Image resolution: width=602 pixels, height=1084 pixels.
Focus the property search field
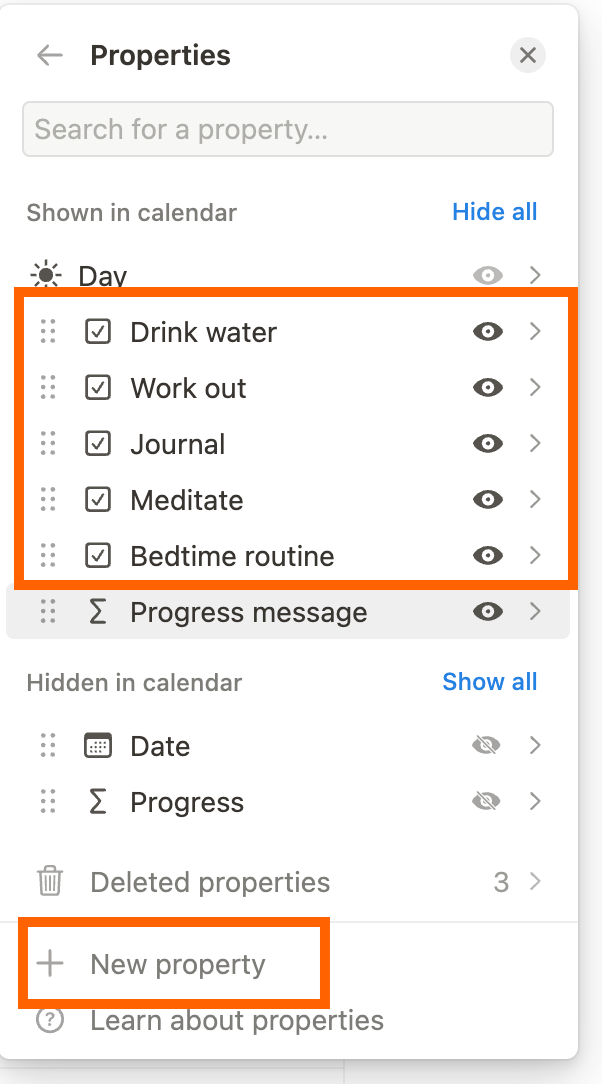[x=288, y=129]
